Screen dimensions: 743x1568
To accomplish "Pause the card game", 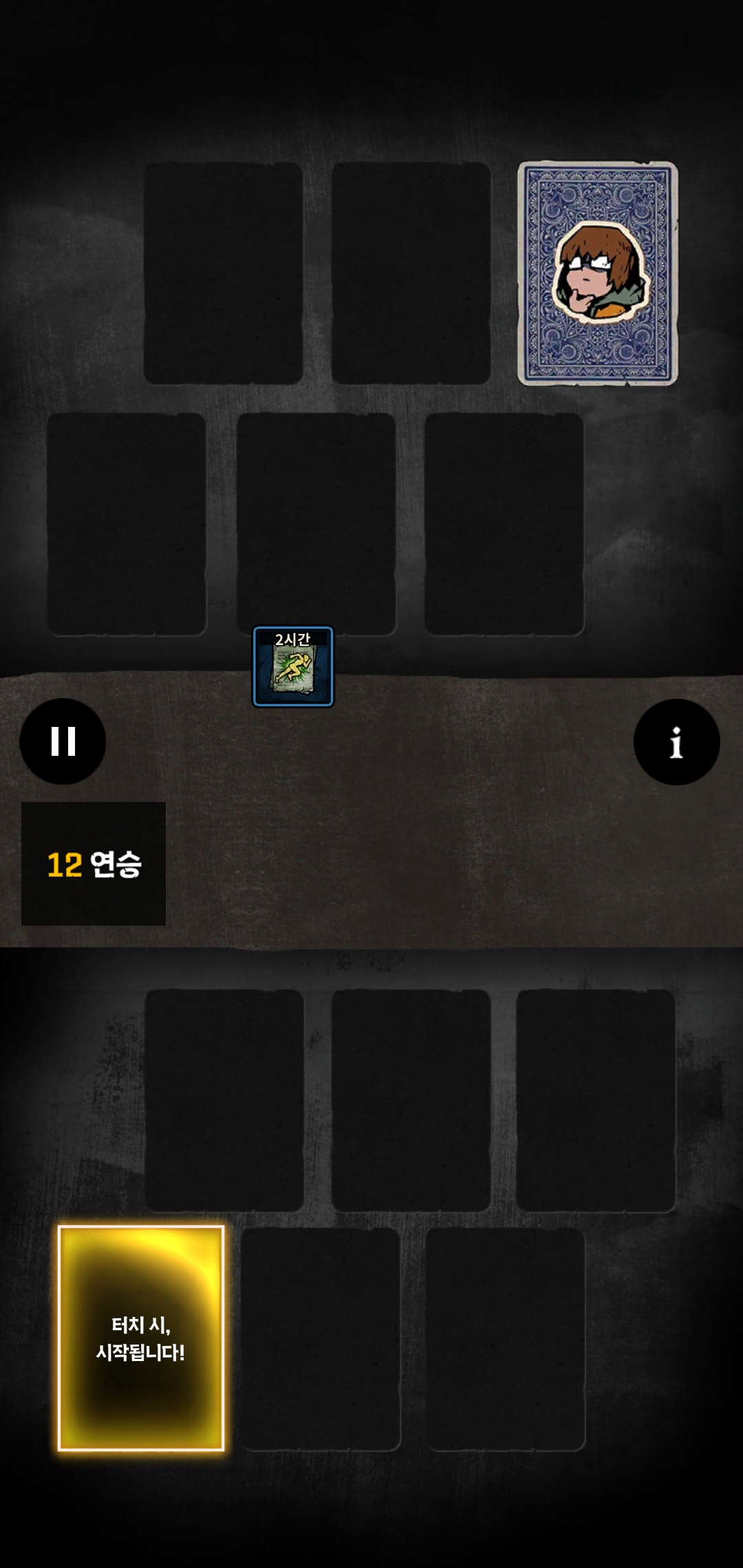I will 63,741.
